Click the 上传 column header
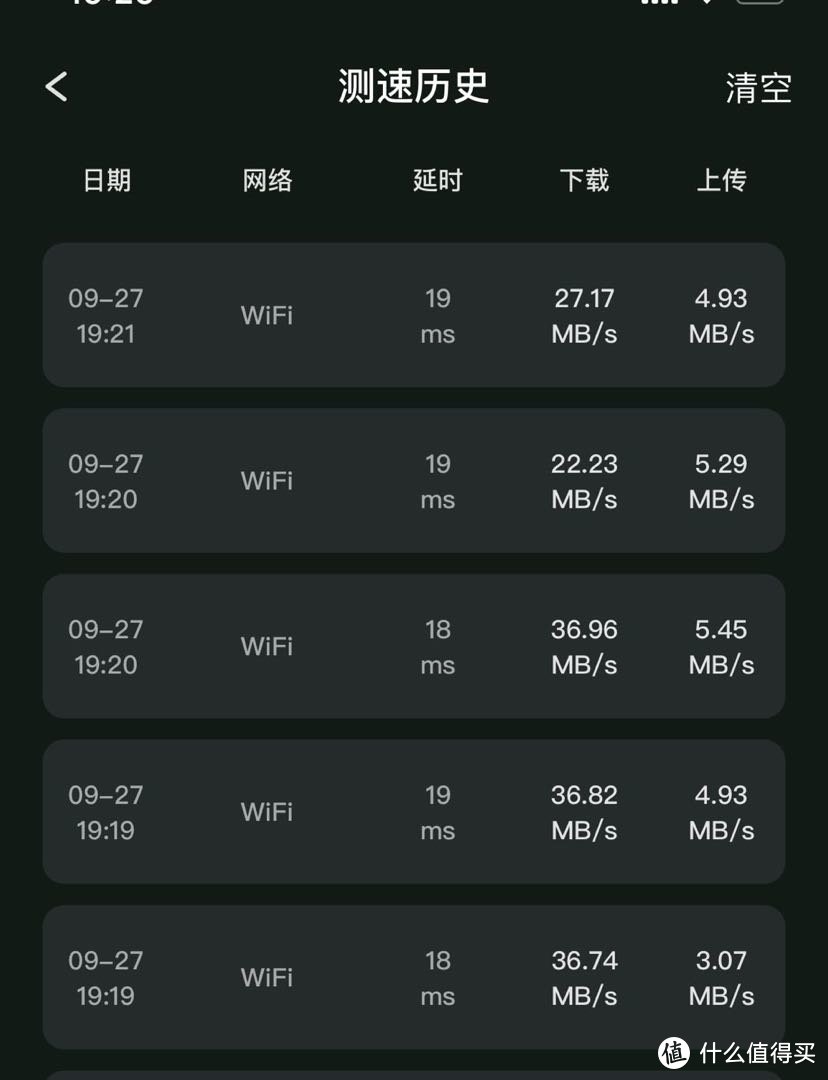 coord(721,181)
